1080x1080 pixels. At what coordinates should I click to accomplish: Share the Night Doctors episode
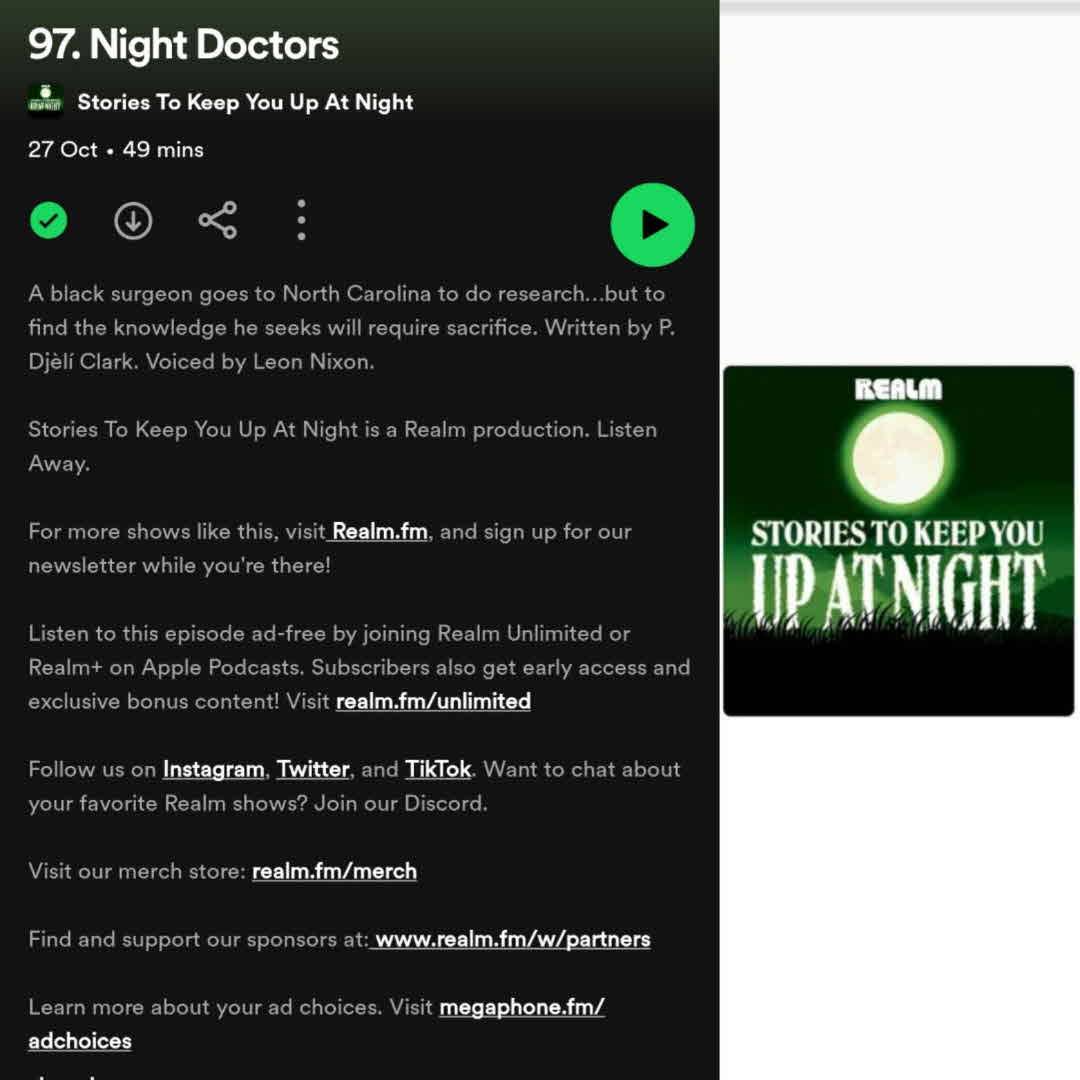click(x=218, y=220)
